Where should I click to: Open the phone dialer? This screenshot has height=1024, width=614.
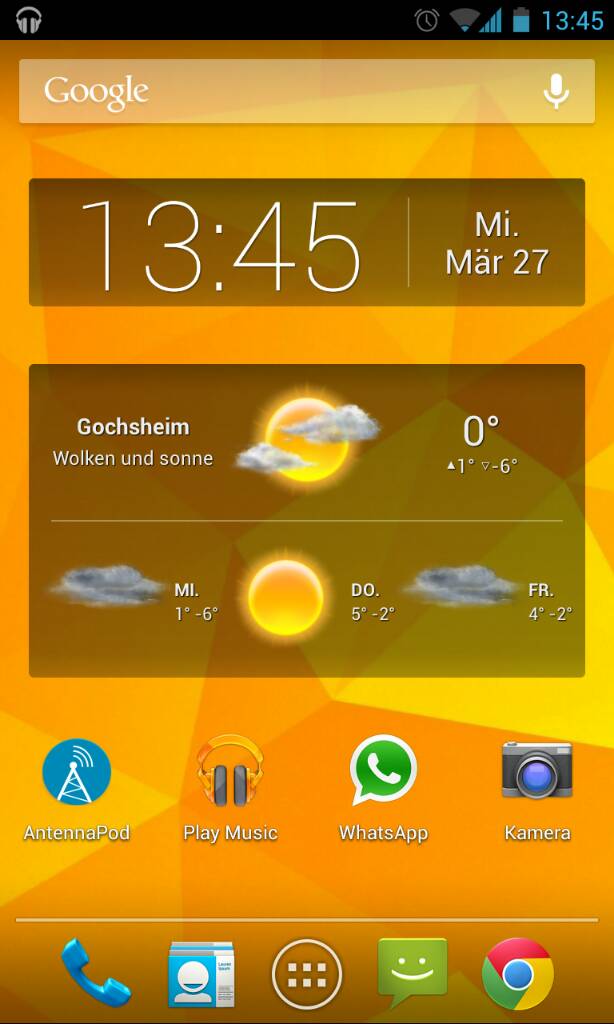(96, 972)
